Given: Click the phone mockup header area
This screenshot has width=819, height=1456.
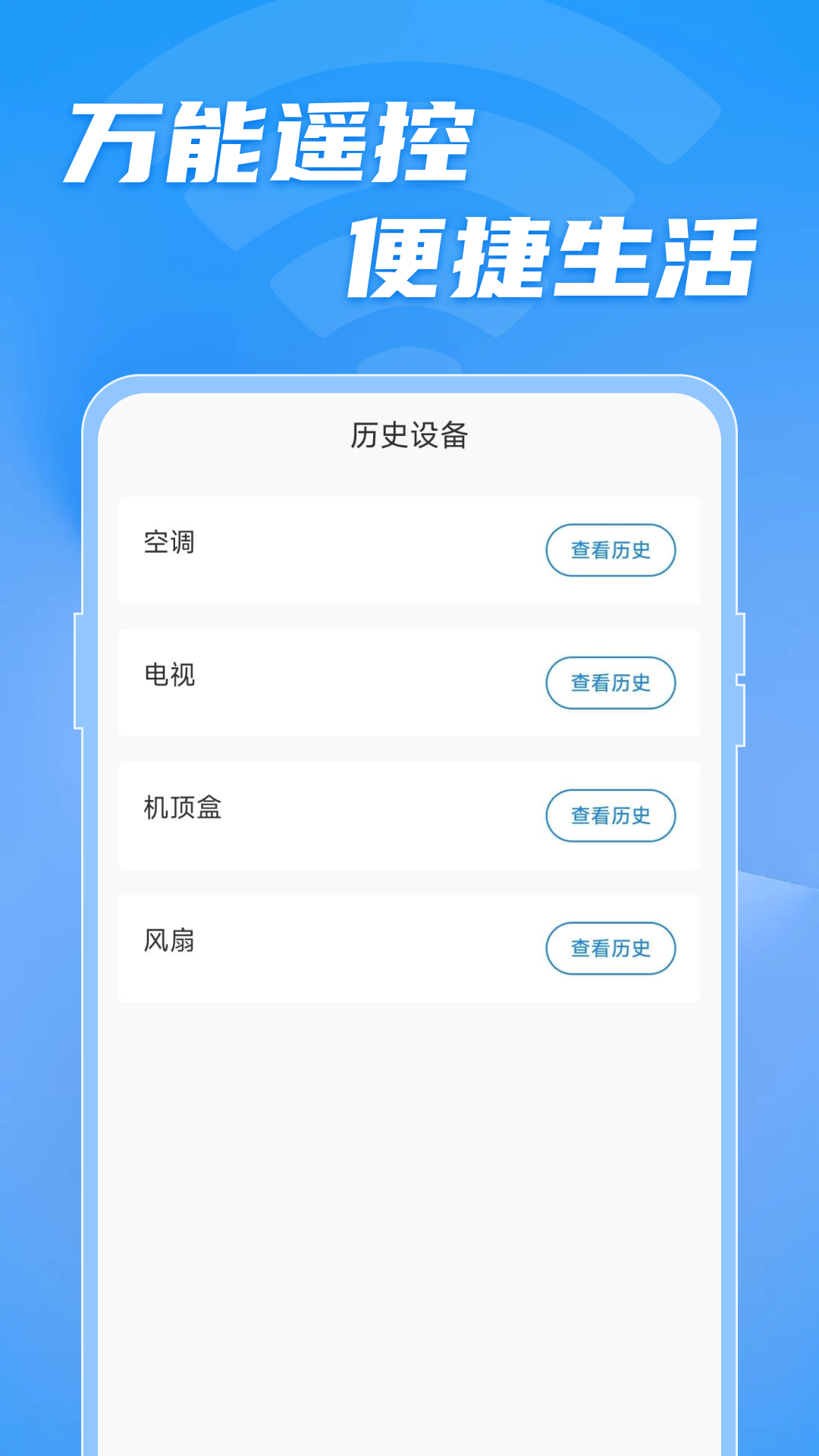Looking at the screenshot, I should (x=409, y=434).
